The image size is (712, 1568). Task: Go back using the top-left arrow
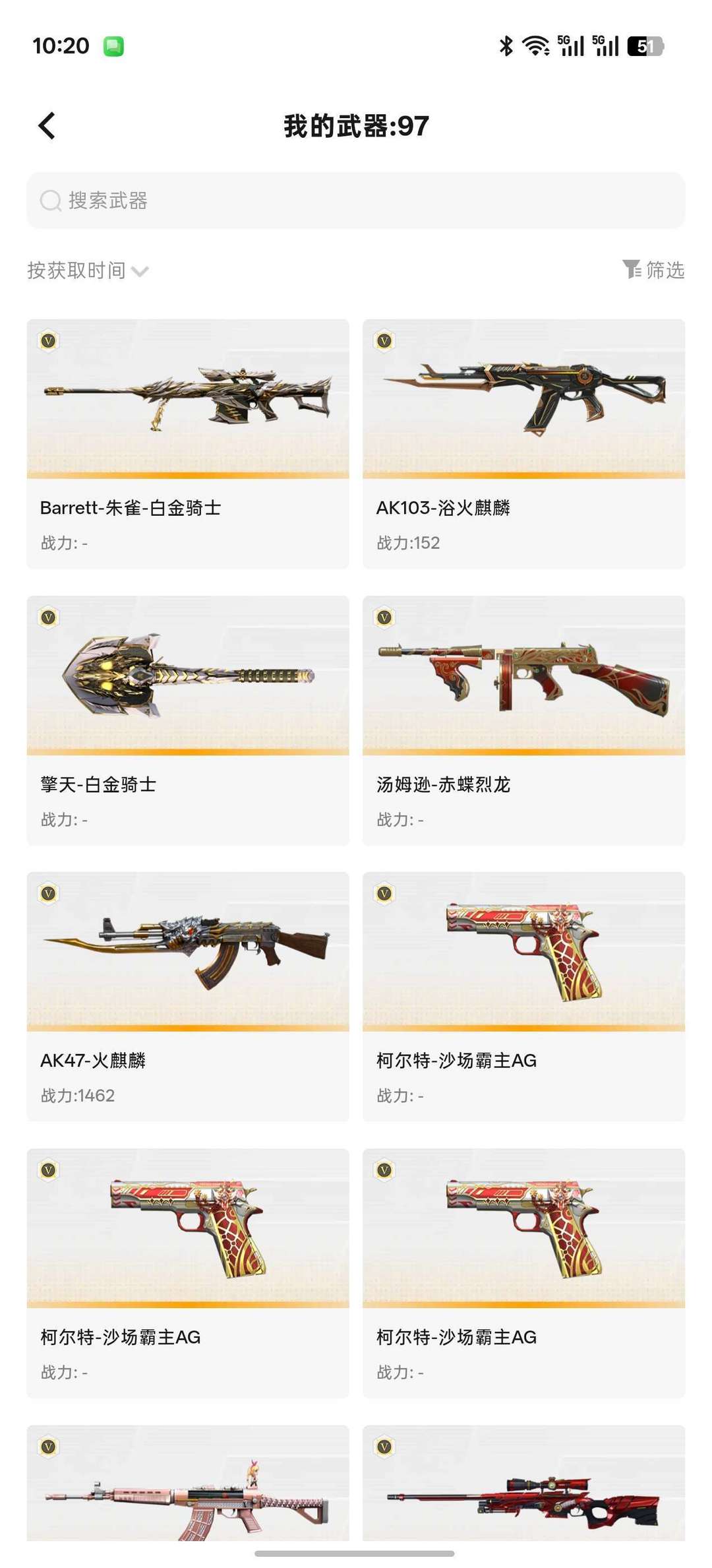(x=47, y=125)
